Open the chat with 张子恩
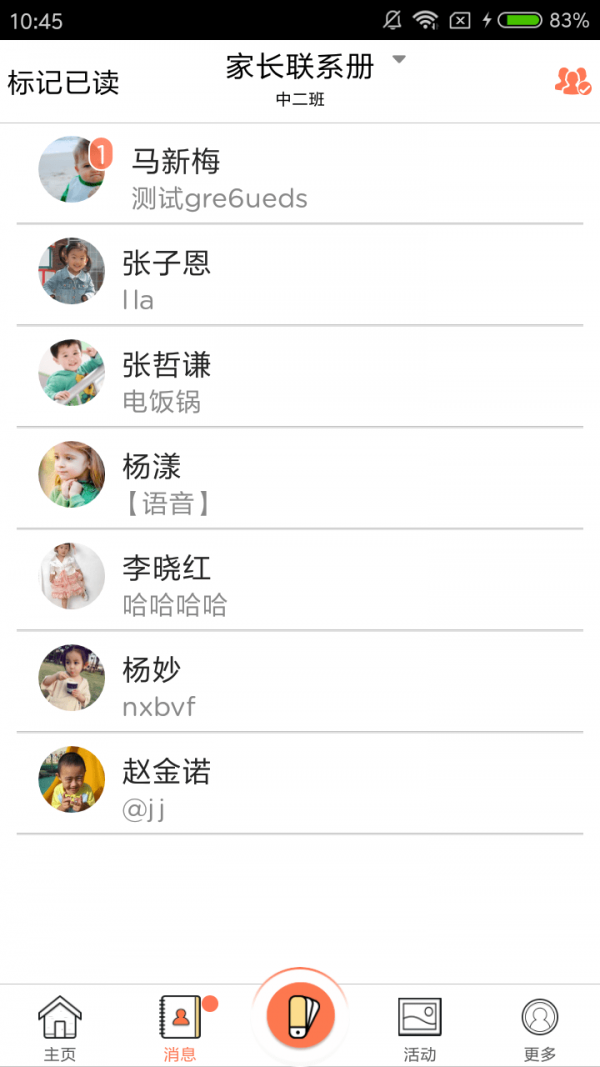The image size is (600, 1067). tap(300, 276)
